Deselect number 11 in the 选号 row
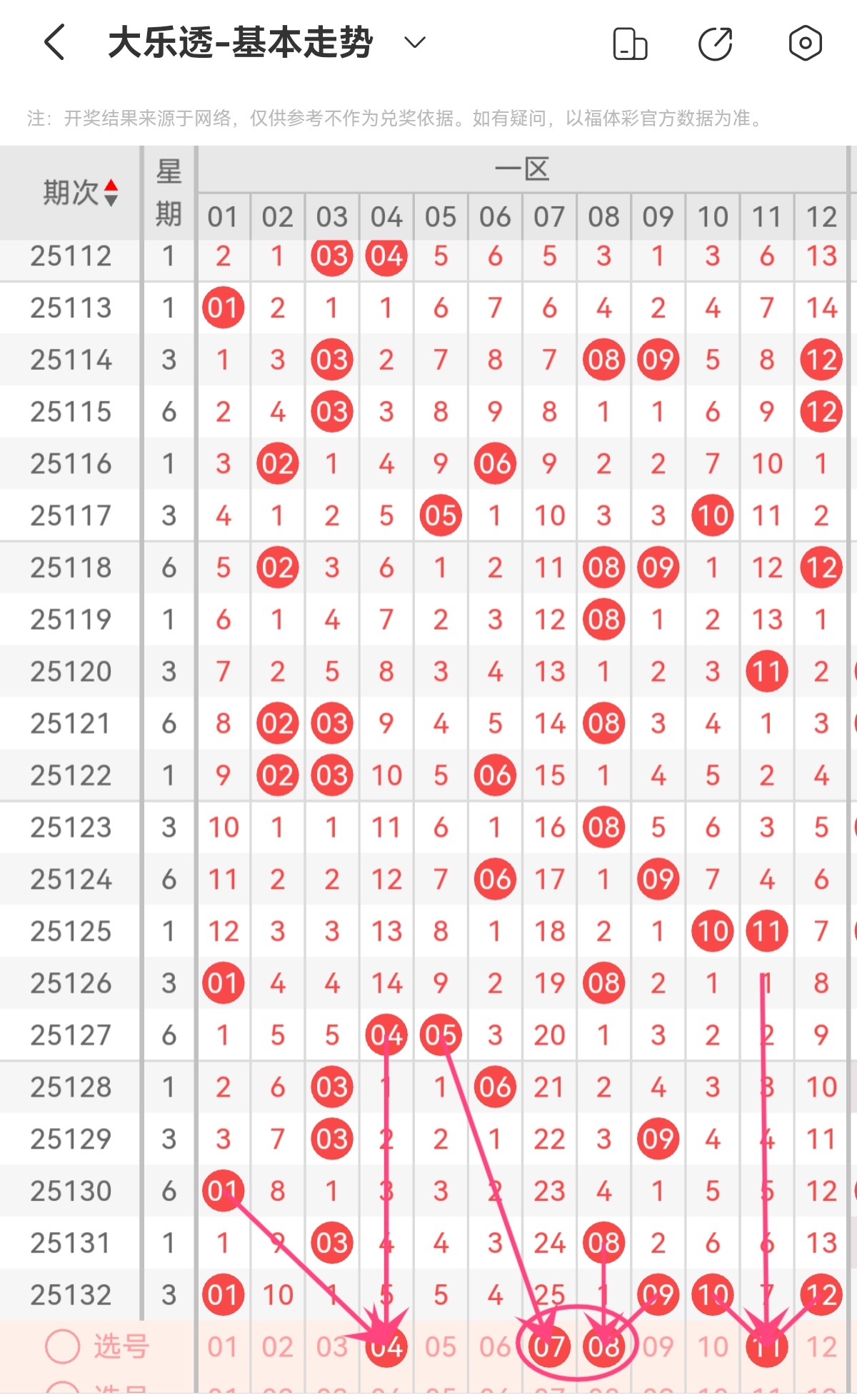 click(767, 1347)
